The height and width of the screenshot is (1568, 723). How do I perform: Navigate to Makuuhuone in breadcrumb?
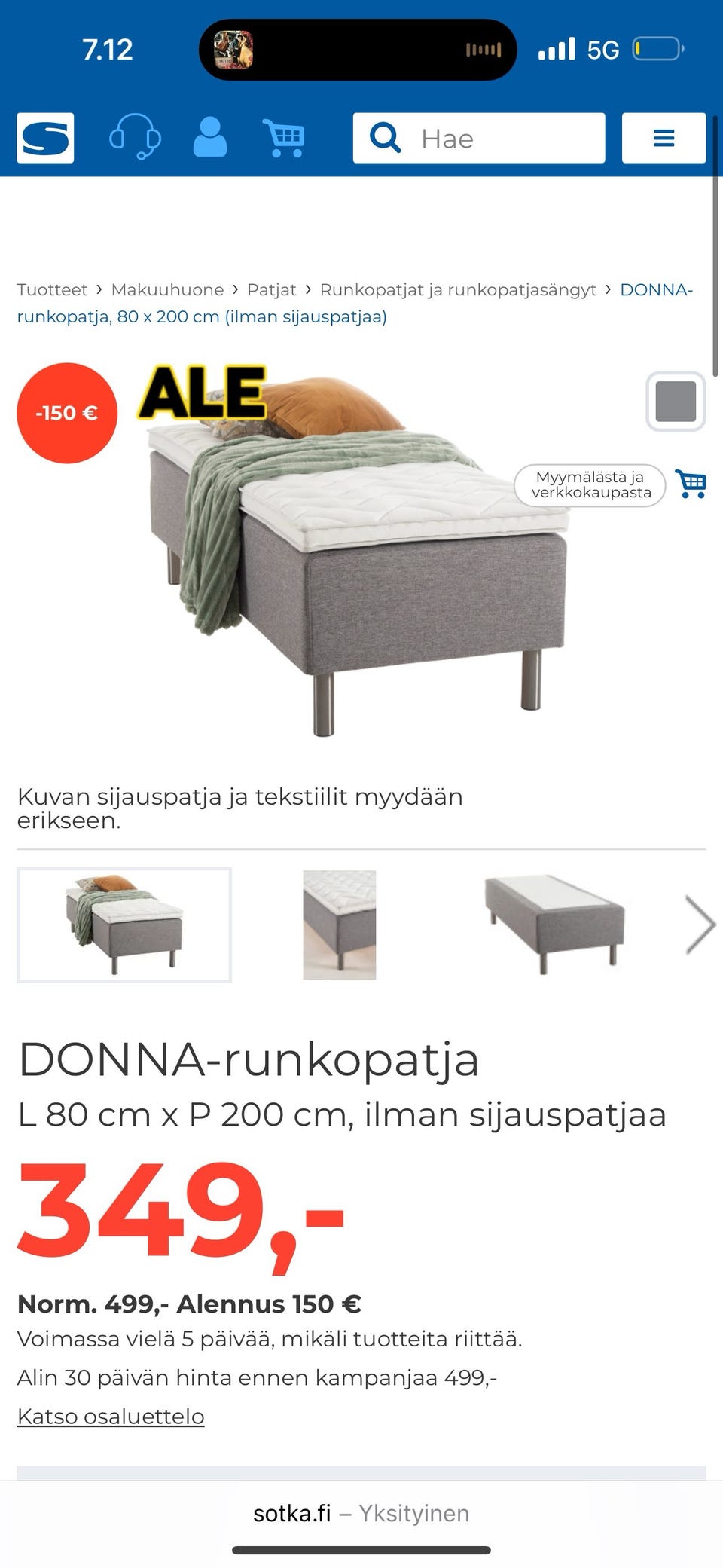pos(166,289)
